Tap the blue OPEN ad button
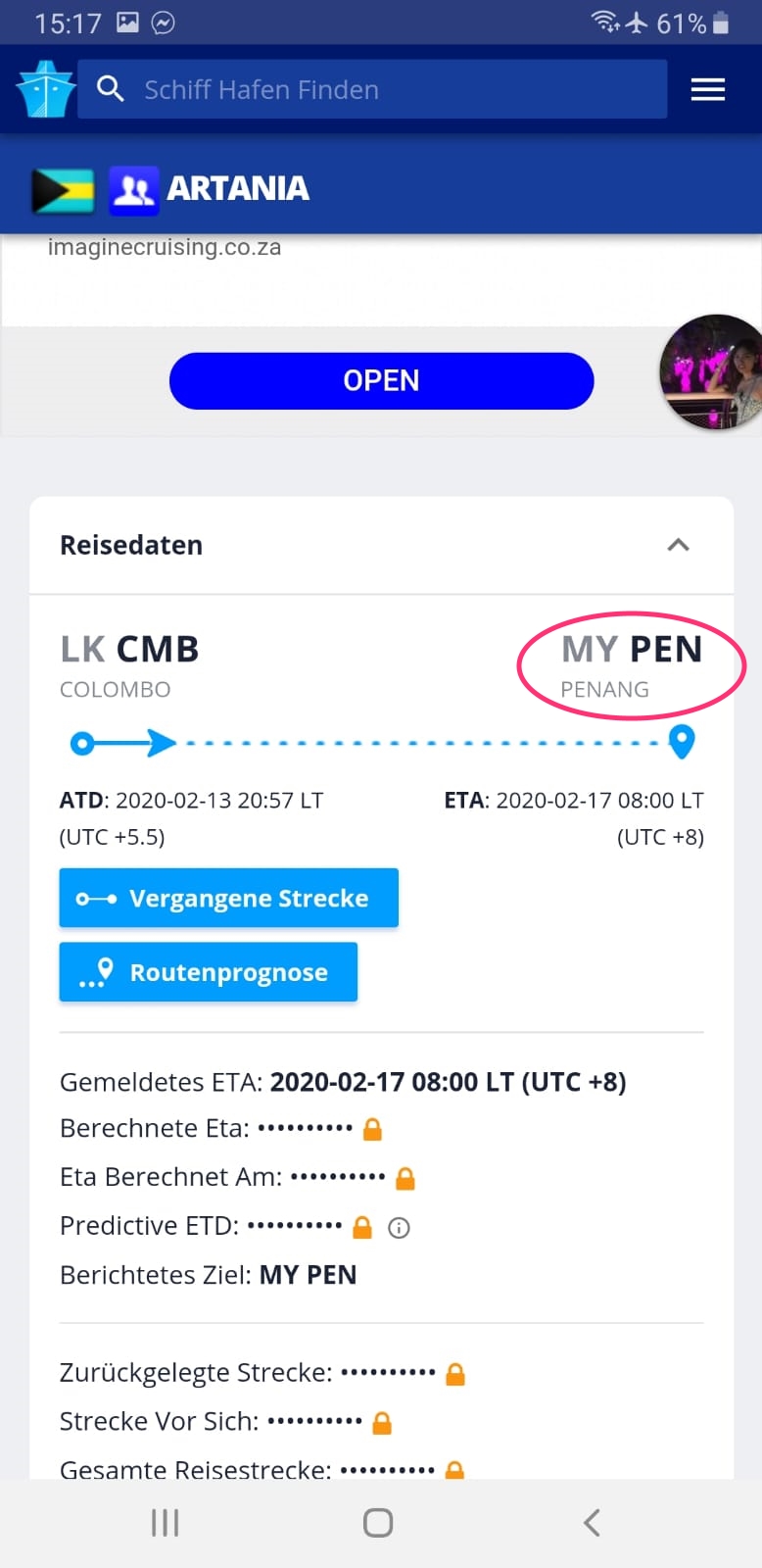 pyautogui.click(x=381, y=380)
